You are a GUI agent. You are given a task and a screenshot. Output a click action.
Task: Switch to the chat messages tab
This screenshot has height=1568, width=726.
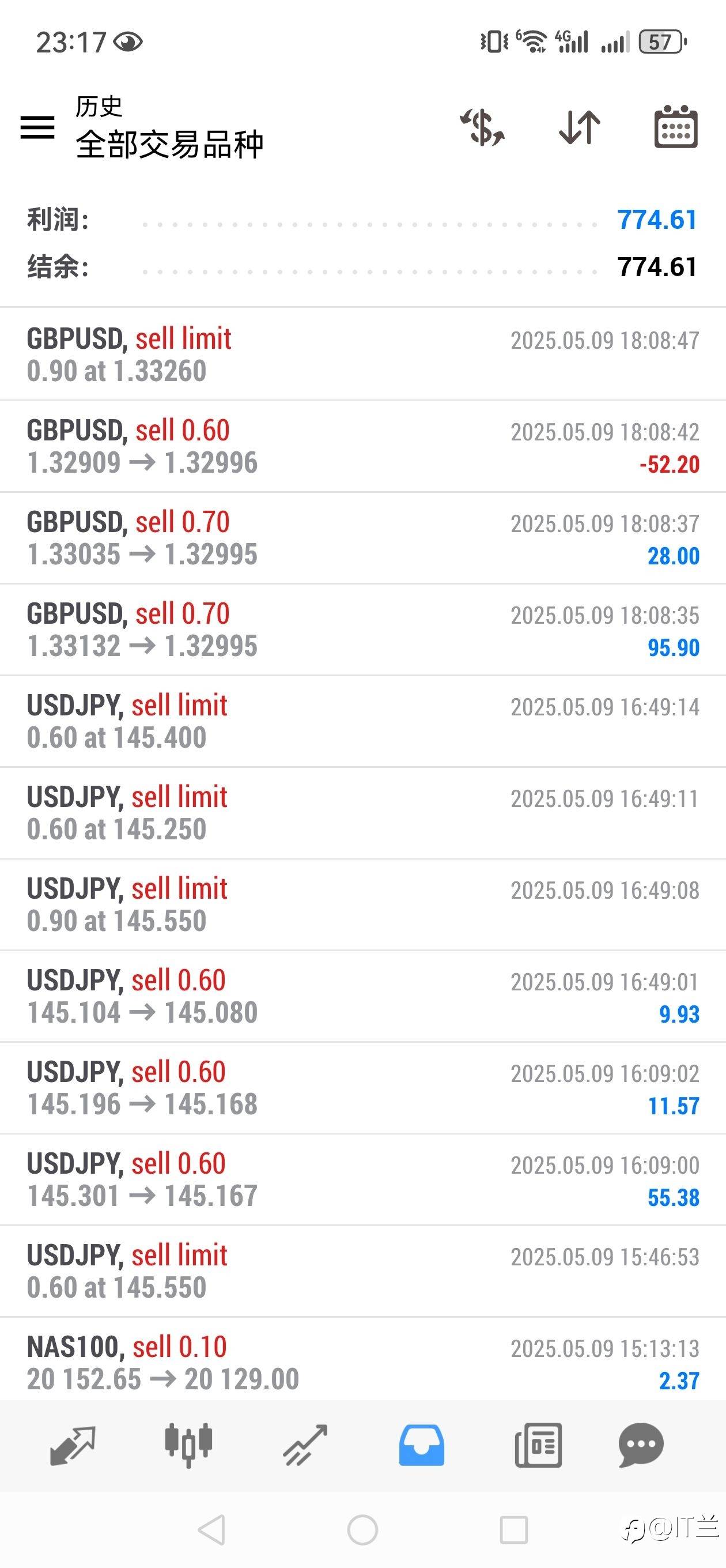point(641,1445)
